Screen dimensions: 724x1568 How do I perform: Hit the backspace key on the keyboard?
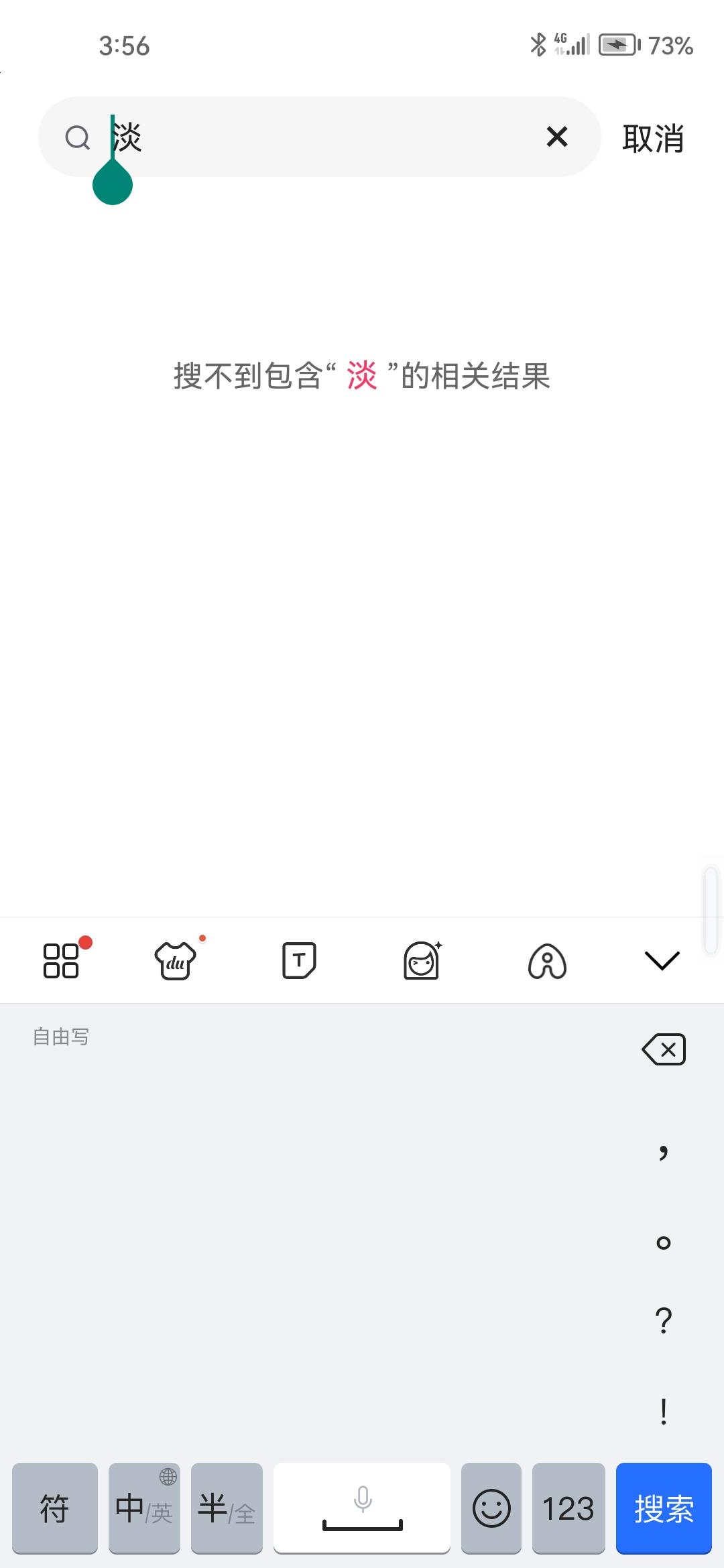[x=664, y=1049]
